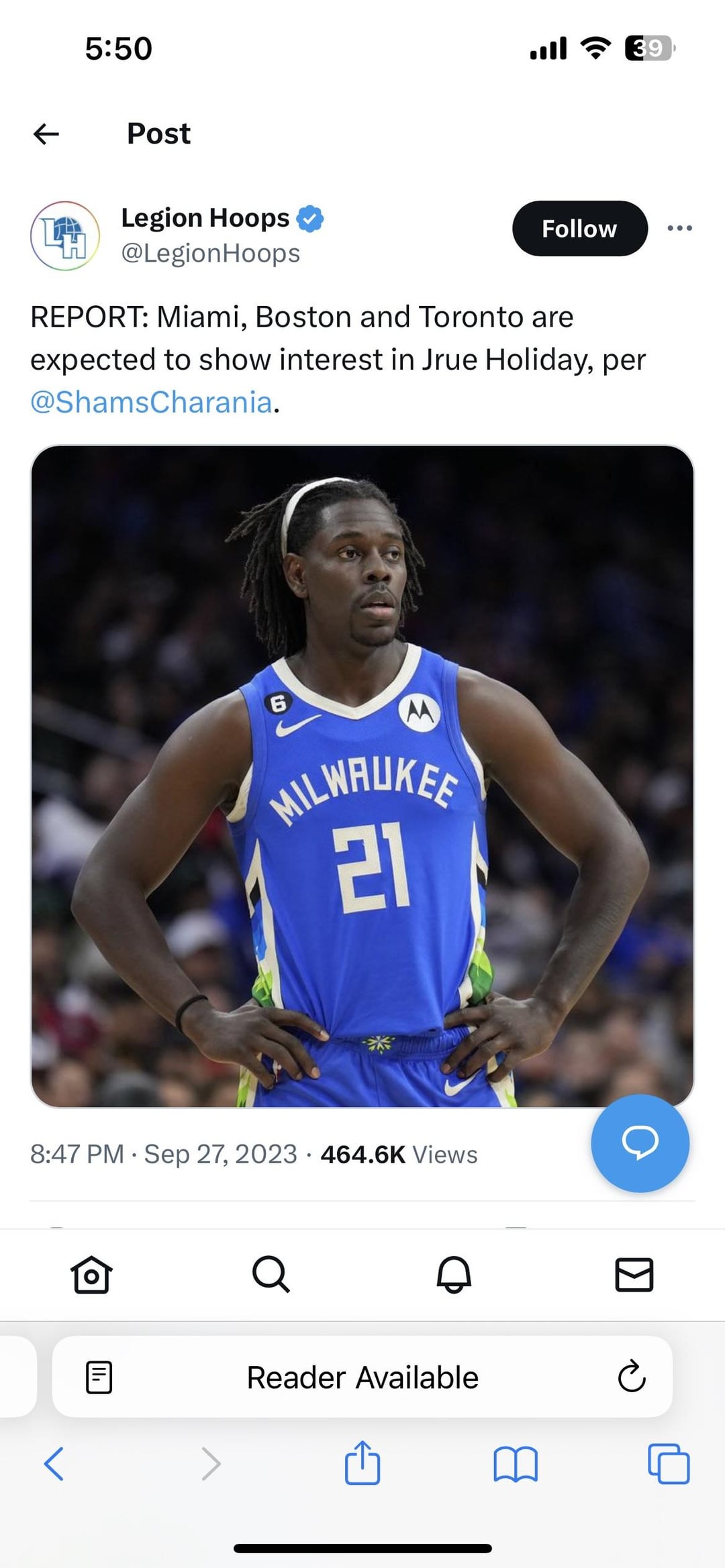The height and width of the screenshot is (1568, 725).
Task: Go back in Safari browser history
Action: click(54, 1463)
